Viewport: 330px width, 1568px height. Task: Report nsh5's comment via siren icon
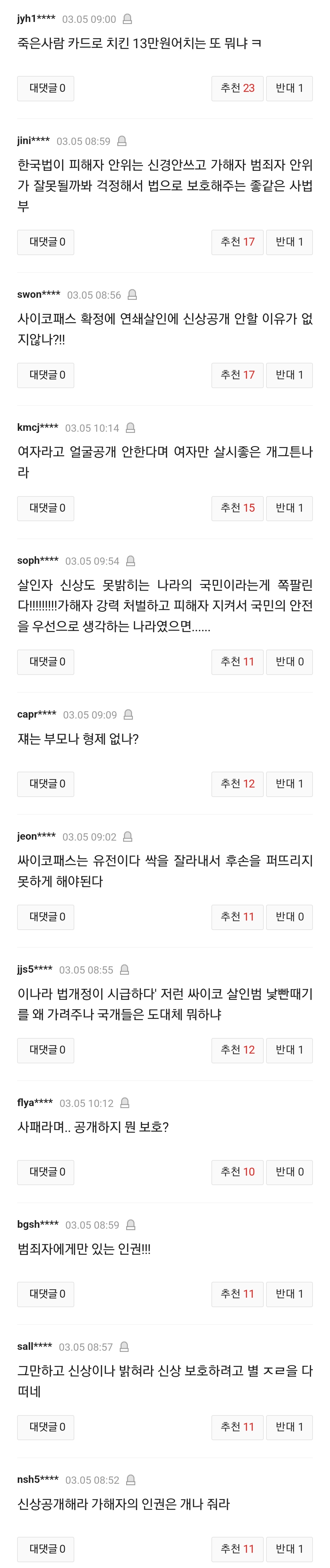(130, 1480)
